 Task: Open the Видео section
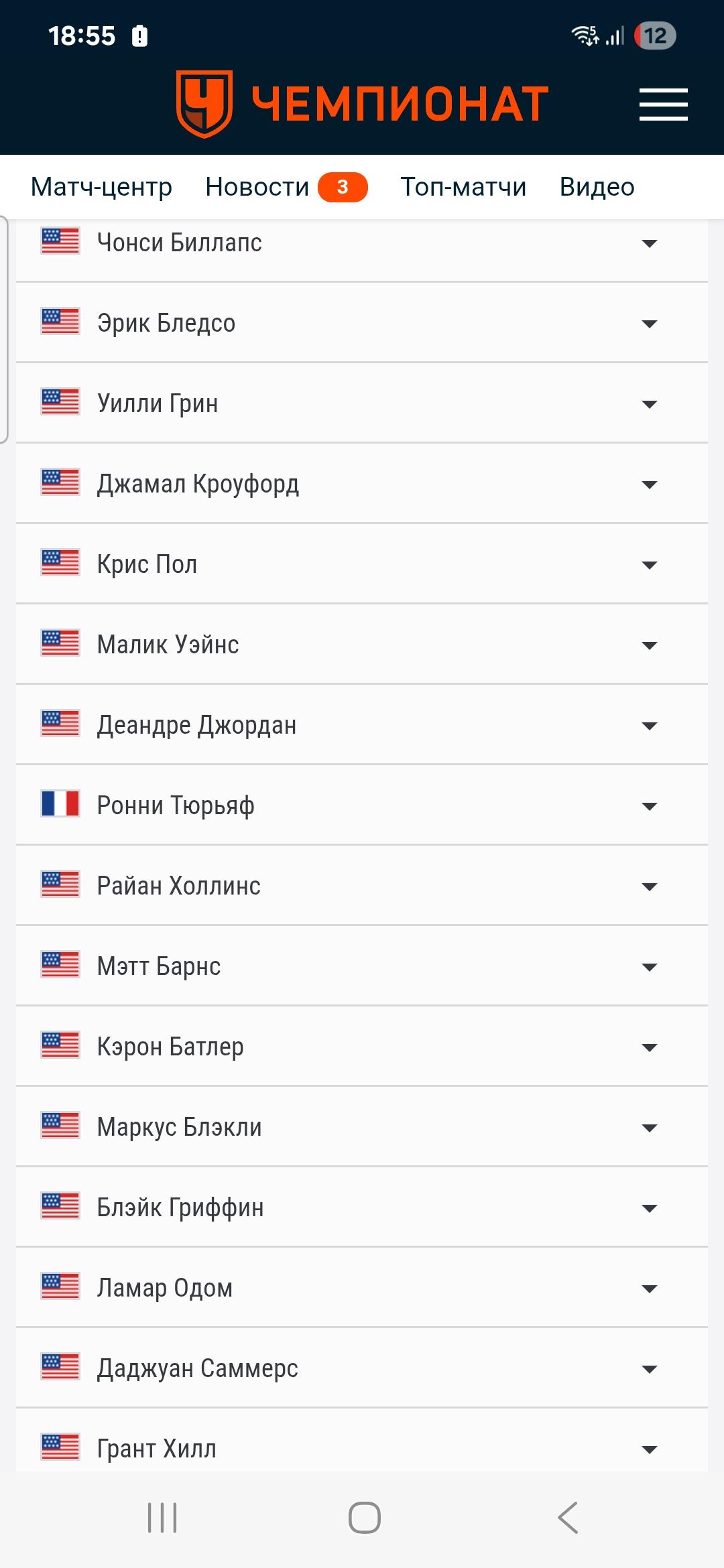[x=597, y=187]
